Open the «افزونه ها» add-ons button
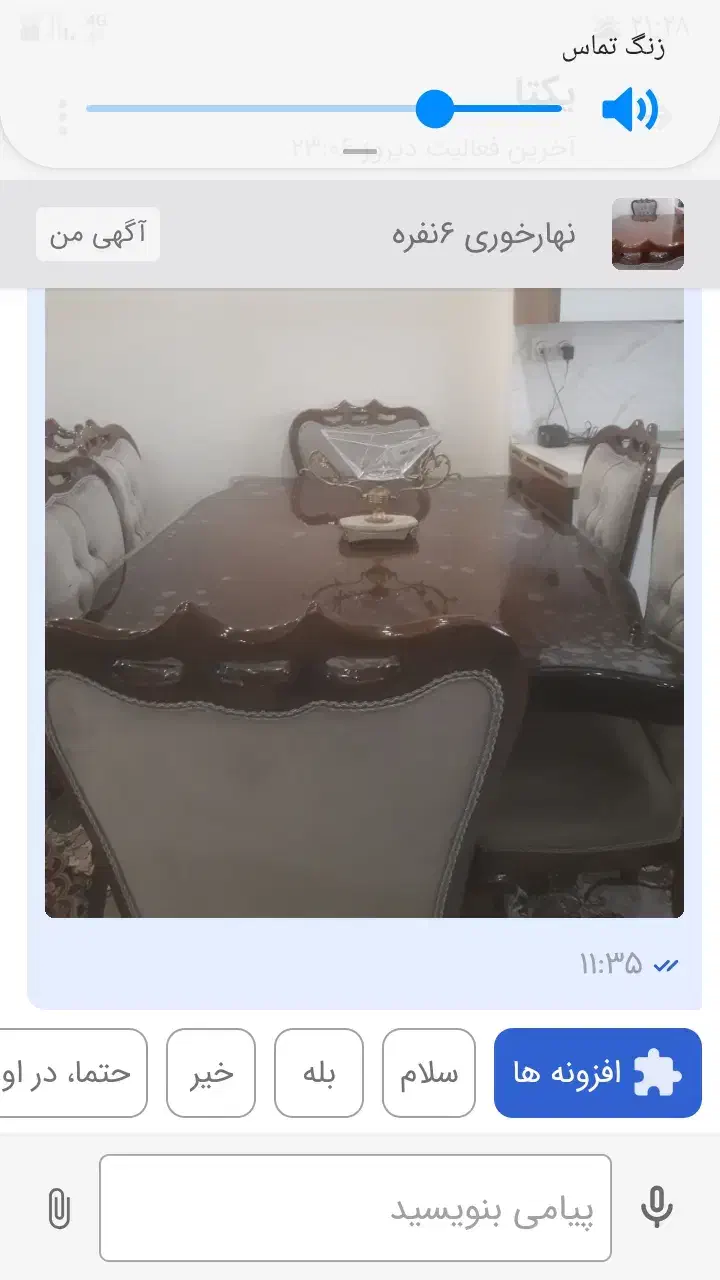This screenshot has width=720, height=1280. pyautogui.click(x=598, y=1073)
